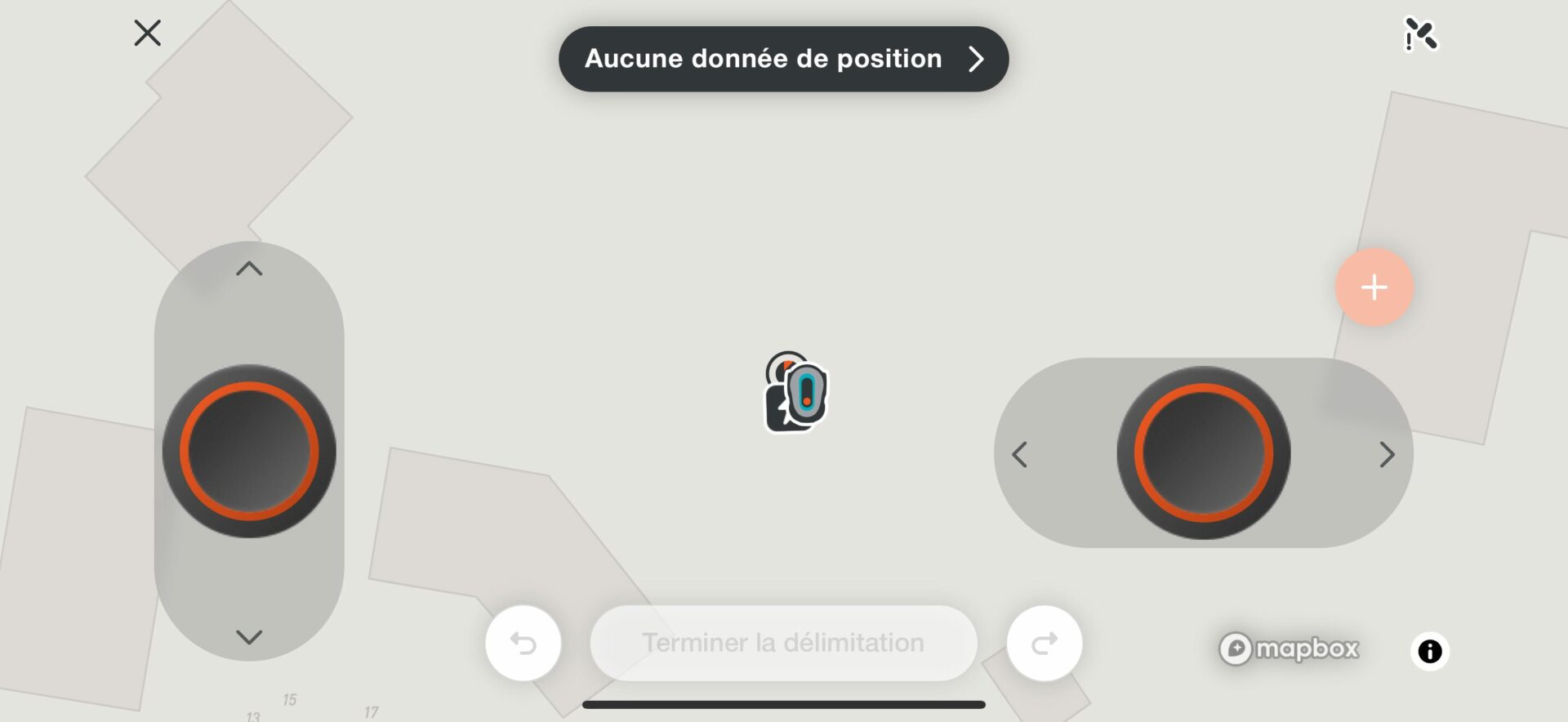Tap the forward arrow on the vertical joystick
The height and width of the screenshot is (722, 1568).
249,269
